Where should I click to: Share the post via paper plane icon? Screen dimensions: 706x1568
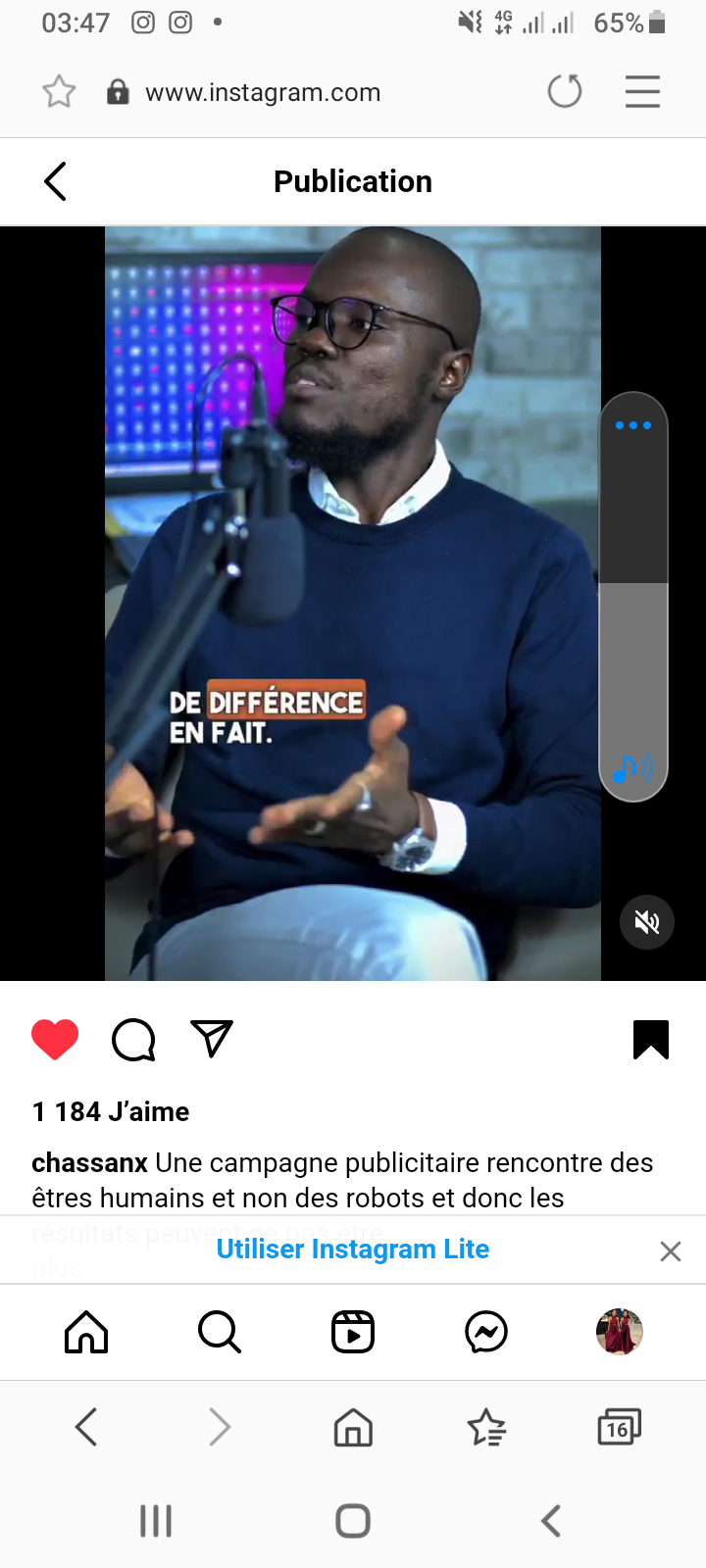click(x=212, y=1039)
